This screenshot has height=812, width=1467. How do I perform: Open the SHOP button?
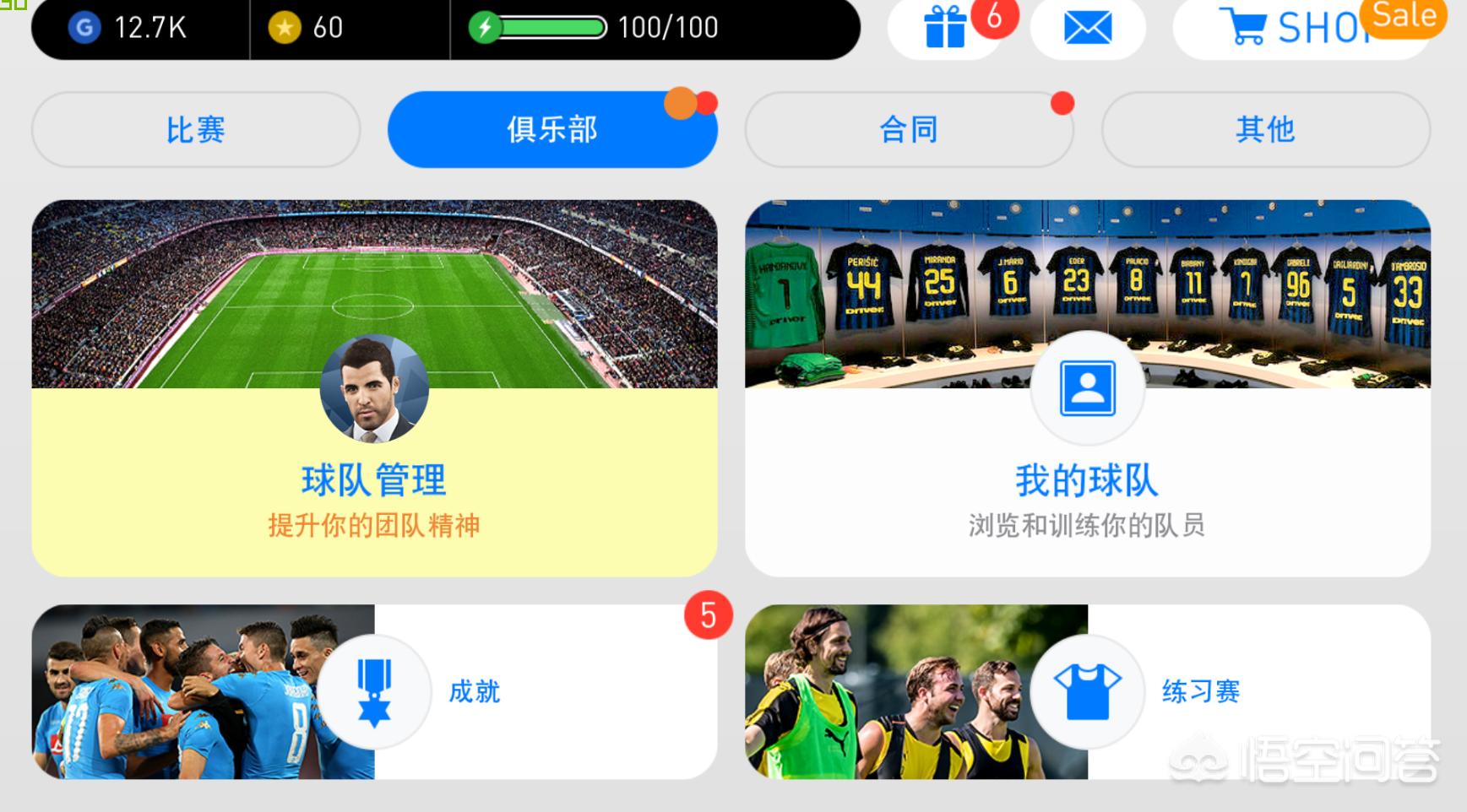tap(1301, 28)
